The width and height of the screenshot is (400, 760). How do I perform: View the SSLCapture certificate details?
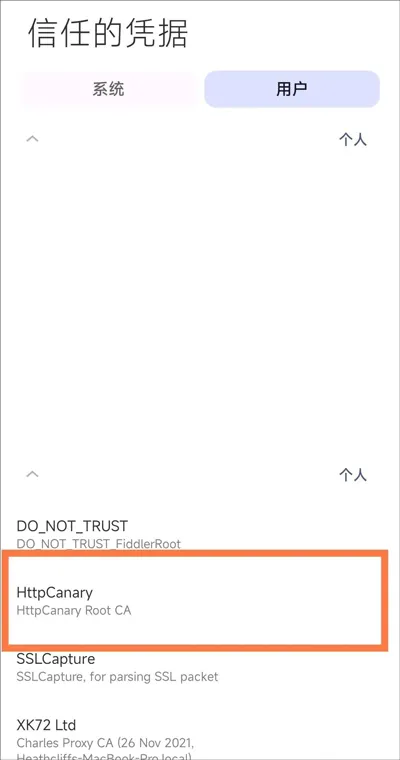pos(200,667)
